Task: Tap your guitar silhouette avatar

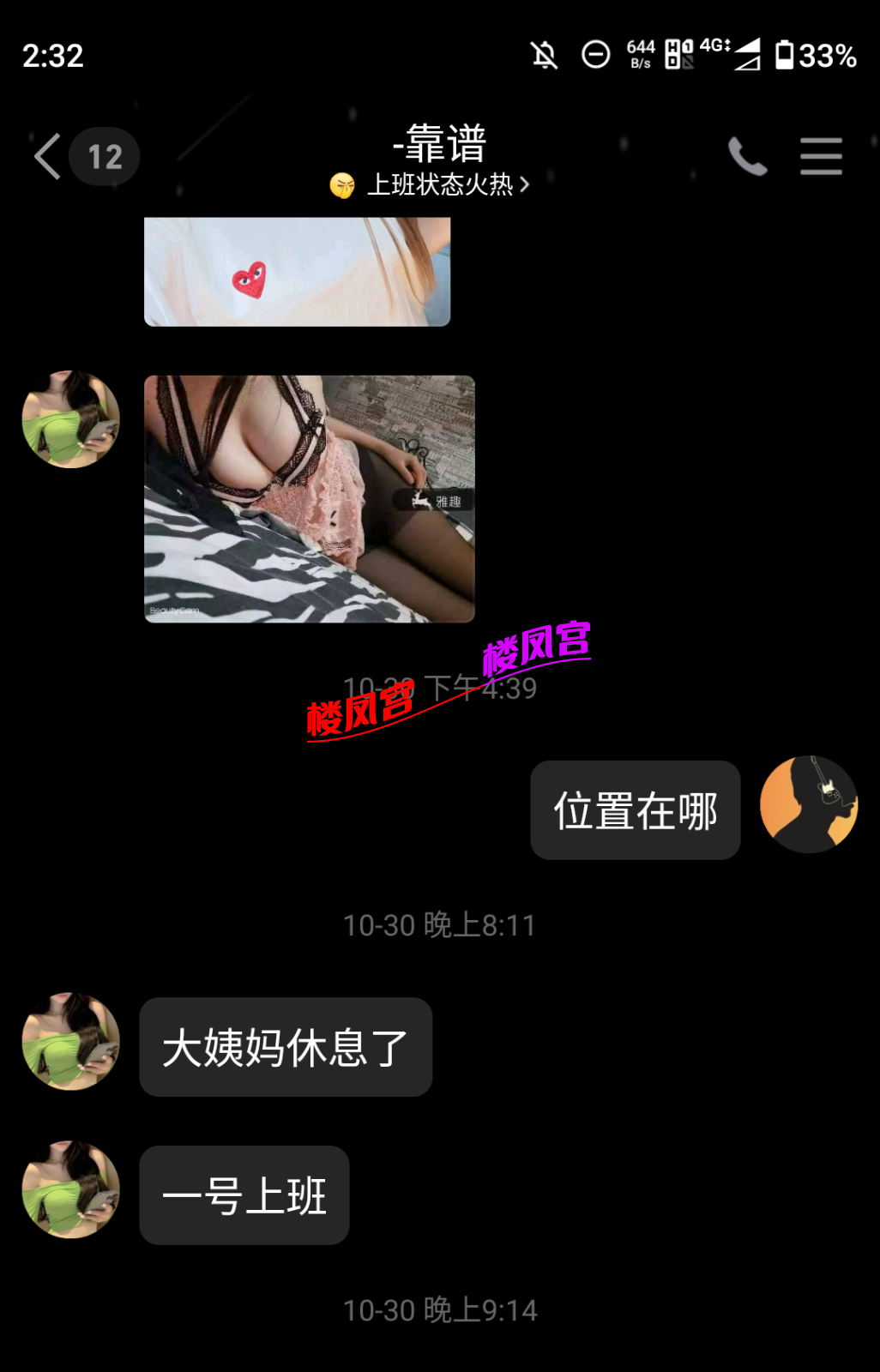Action: tap(808, 804)
